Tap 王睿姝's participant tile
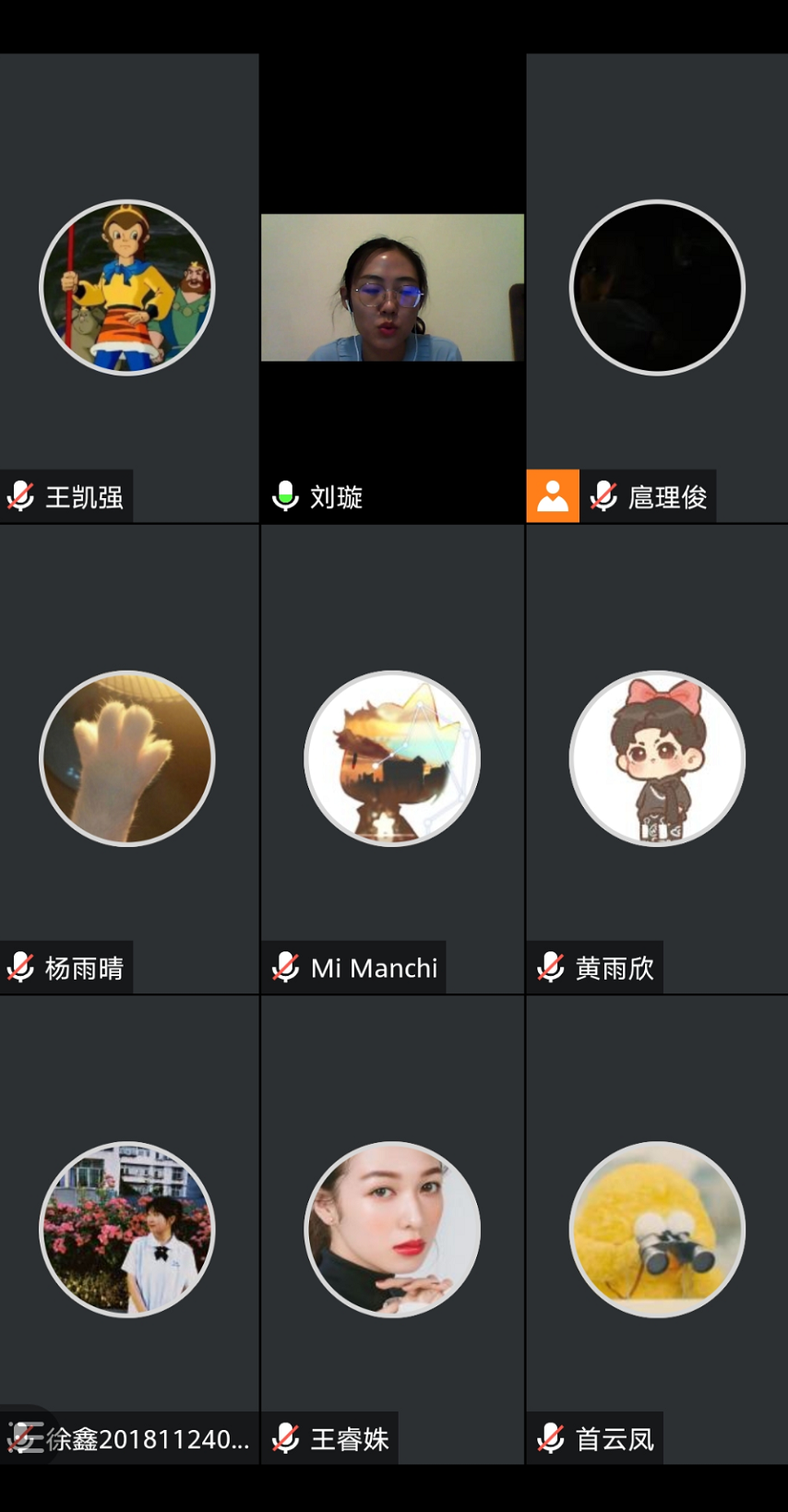This screenshot has height=1512, width=788. tap(392, 1229)
